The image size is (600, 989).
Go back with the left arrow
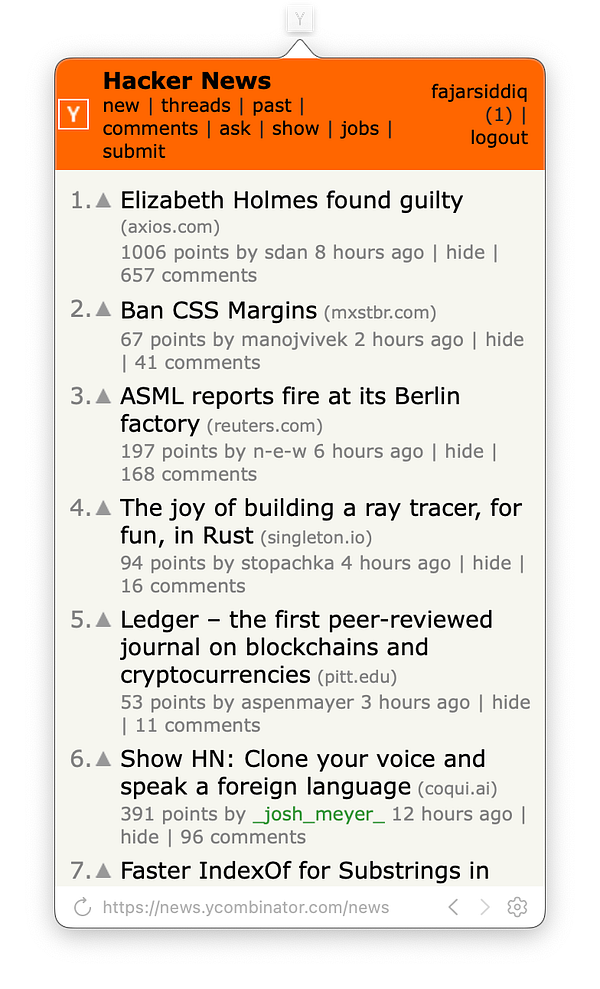pos(453,908)
